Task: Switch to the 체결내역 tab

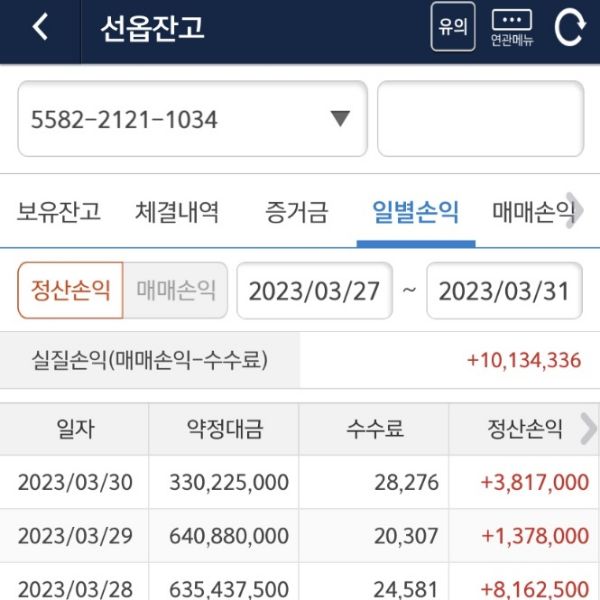Action: pos(177,212)
